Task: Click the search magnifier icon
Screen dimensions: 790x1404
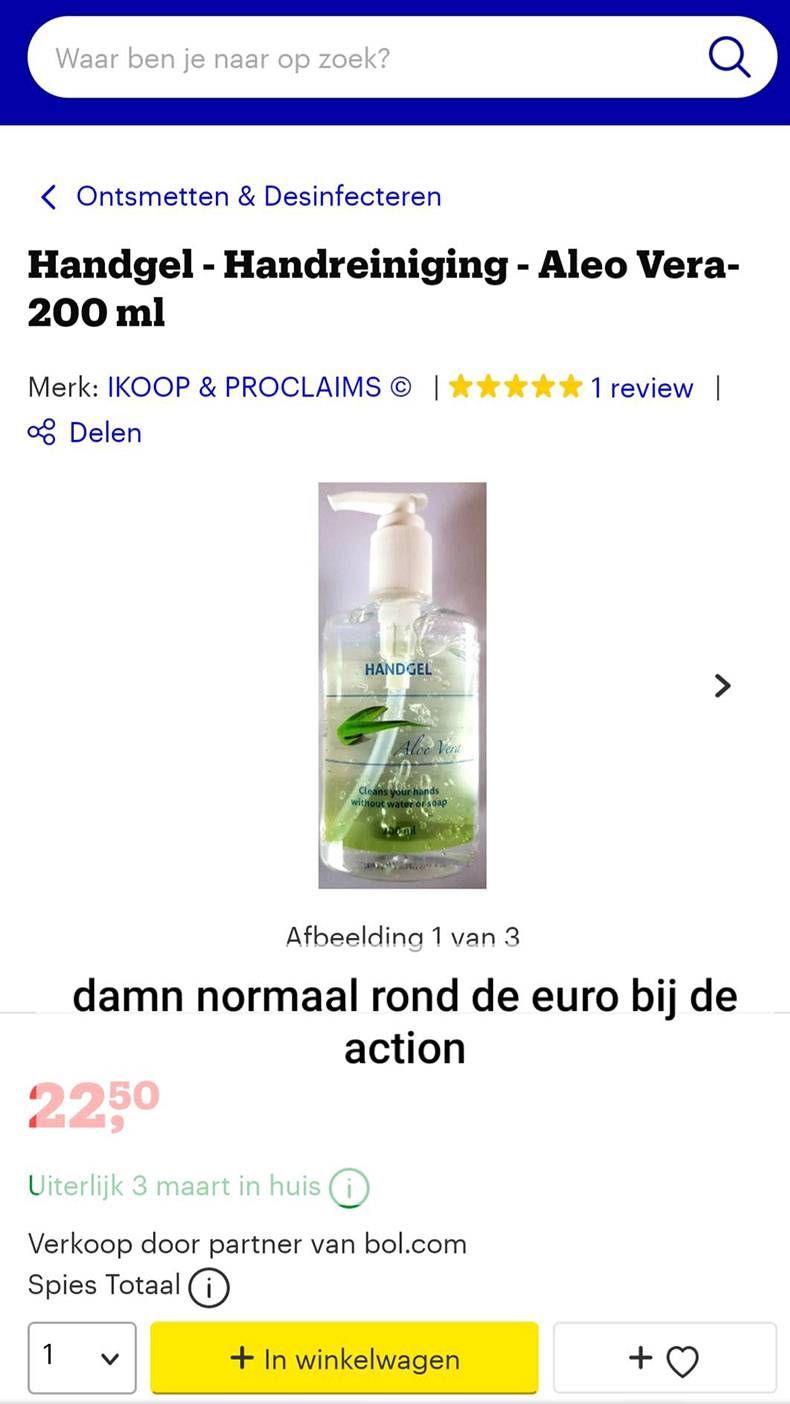Action: pos(729,57)
